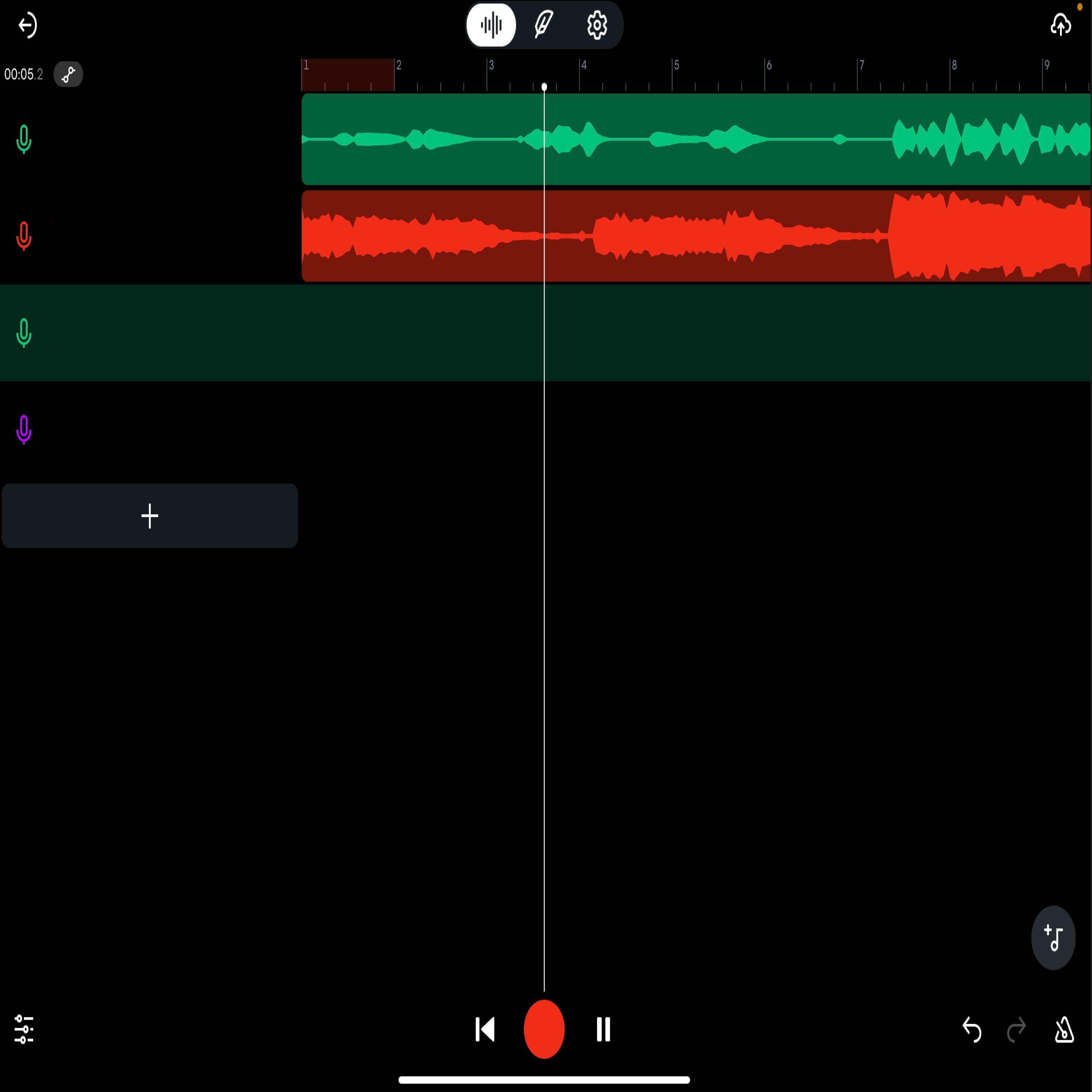The width and height of the screenshot is (1092, 1092).
Task: Select the first green microphone track
Action: [x=24, y=139]
